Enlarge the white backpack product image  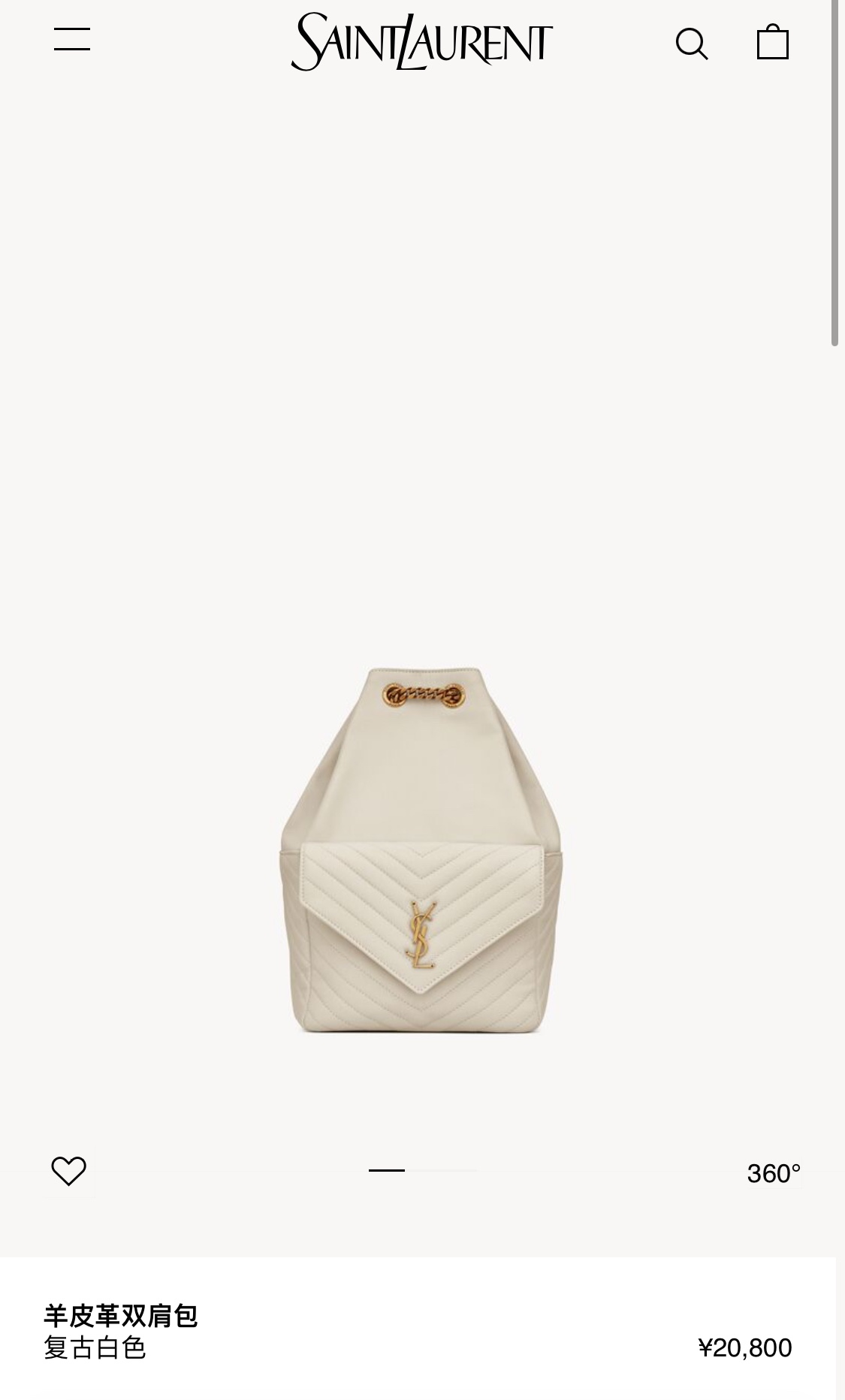(x=421, y=850)
